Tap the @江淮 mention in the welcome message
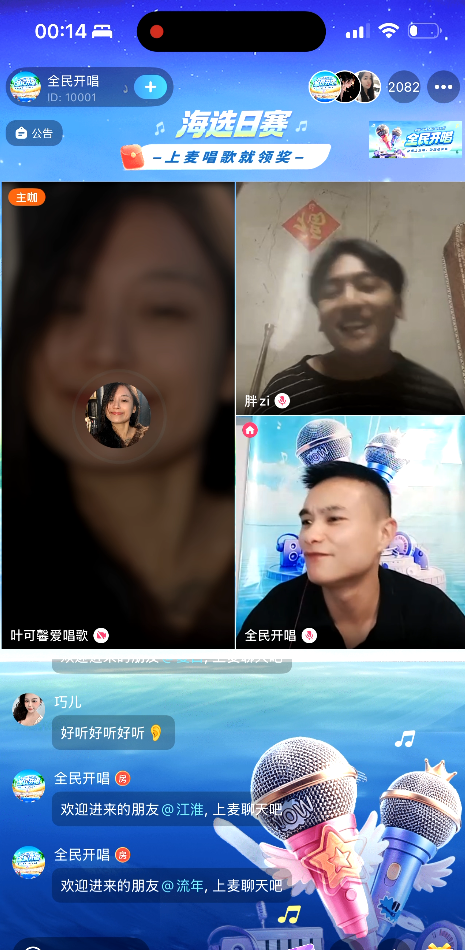The width and height of the screenshot is (465, 950). click(x=182, y=809)
